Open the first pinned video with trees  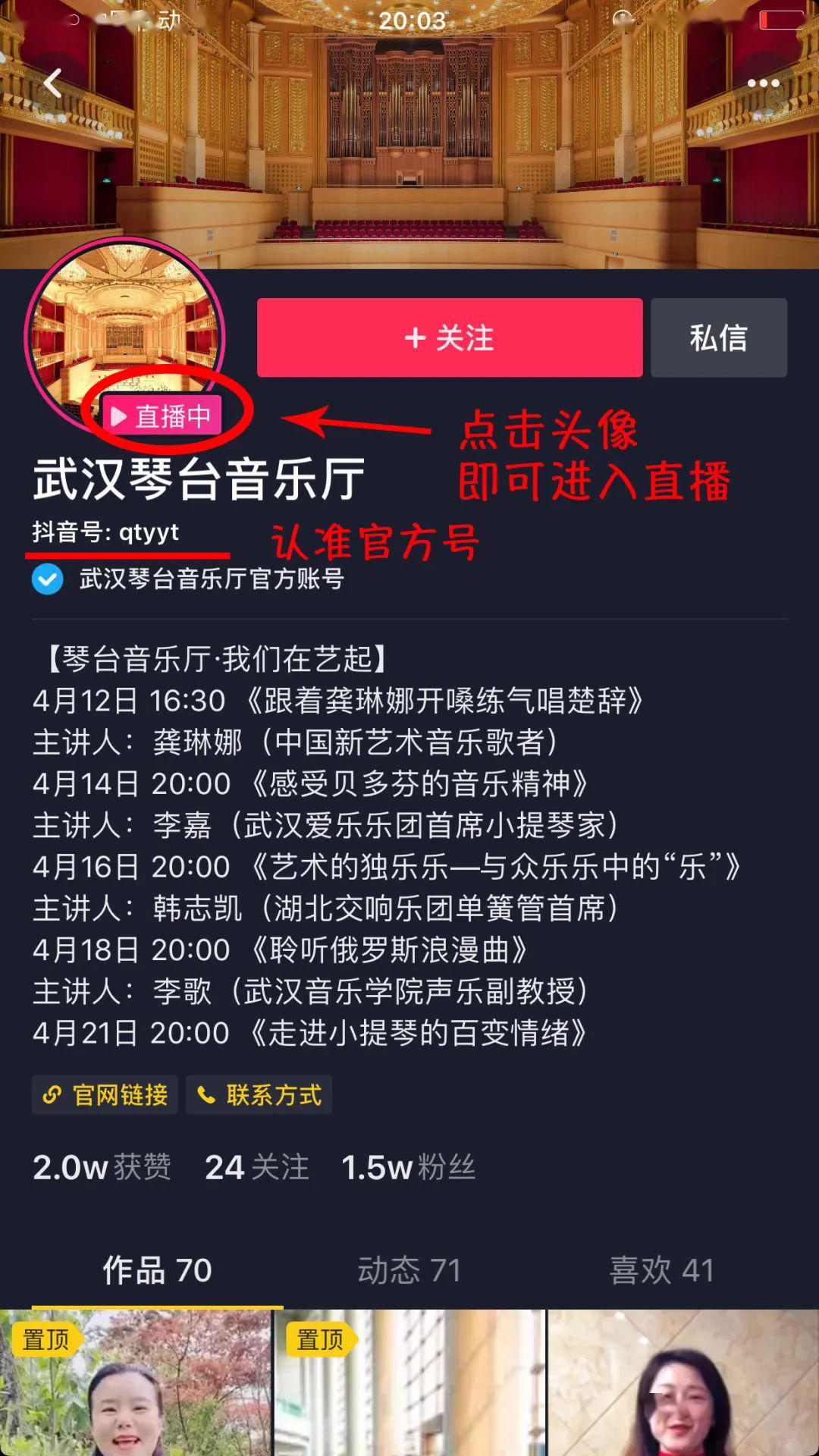[136, 1382]
